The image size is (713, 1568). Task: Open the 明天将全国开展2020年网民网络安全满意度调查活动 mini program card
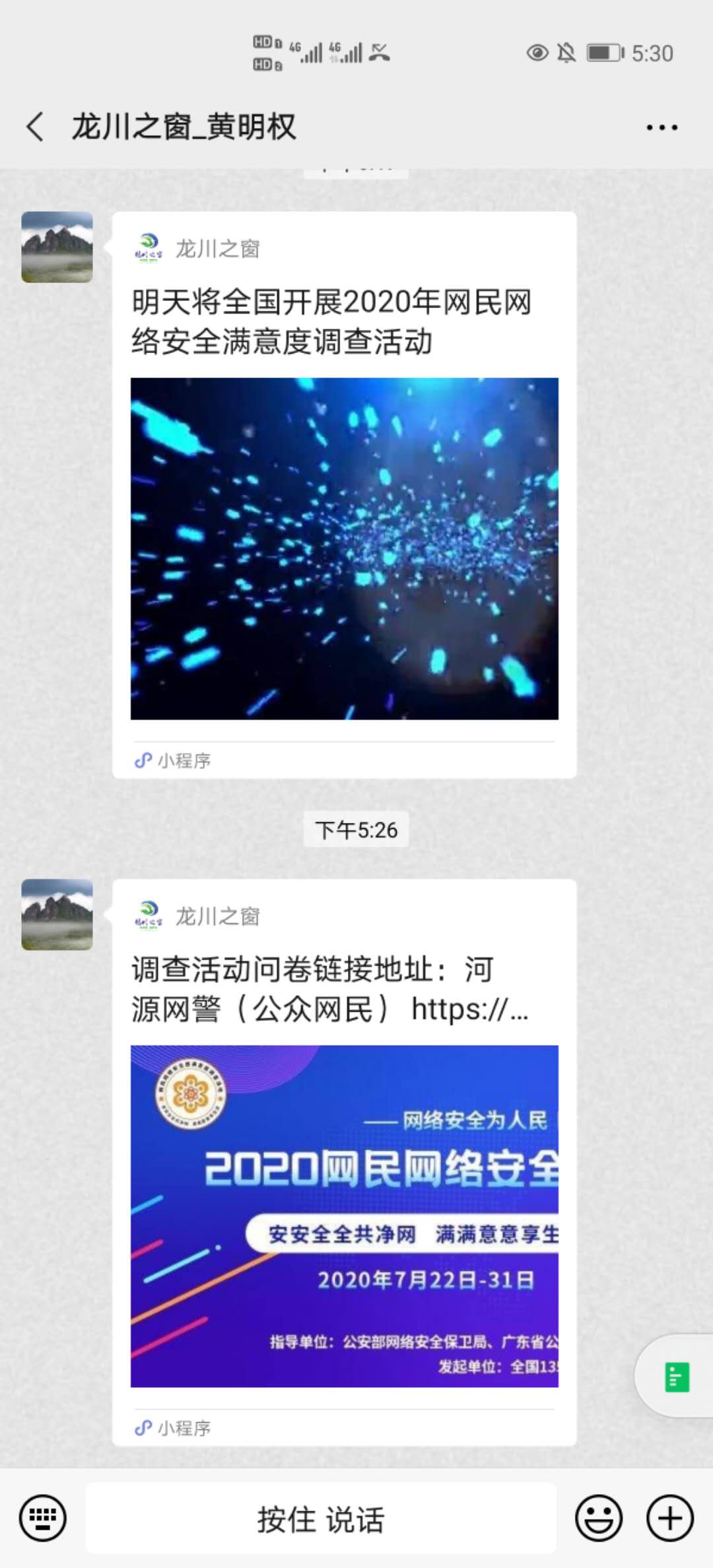(344, 495)
